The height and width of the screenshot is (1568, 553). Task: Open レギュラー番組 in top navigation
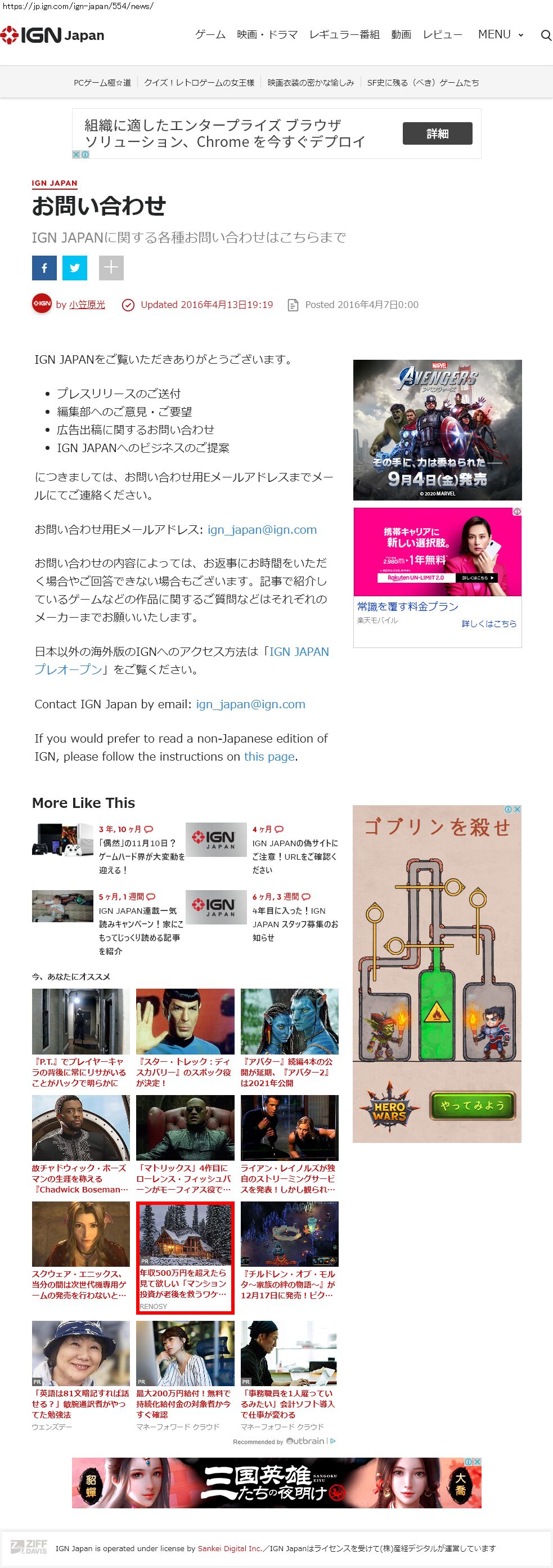click(x=344, y=35)
